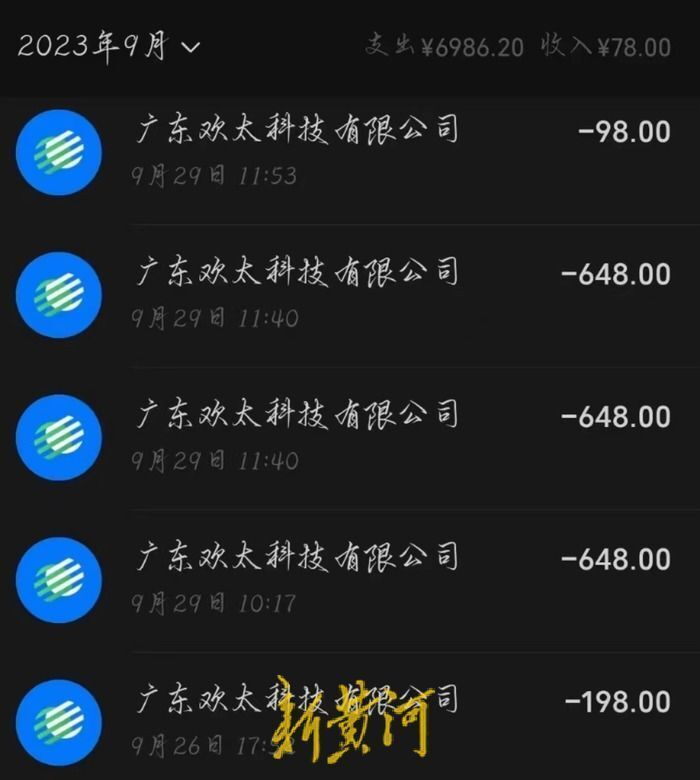Expand the 2023年9月 month picker
The width and height of the screenshot is (700, 780).
point(108,46)
